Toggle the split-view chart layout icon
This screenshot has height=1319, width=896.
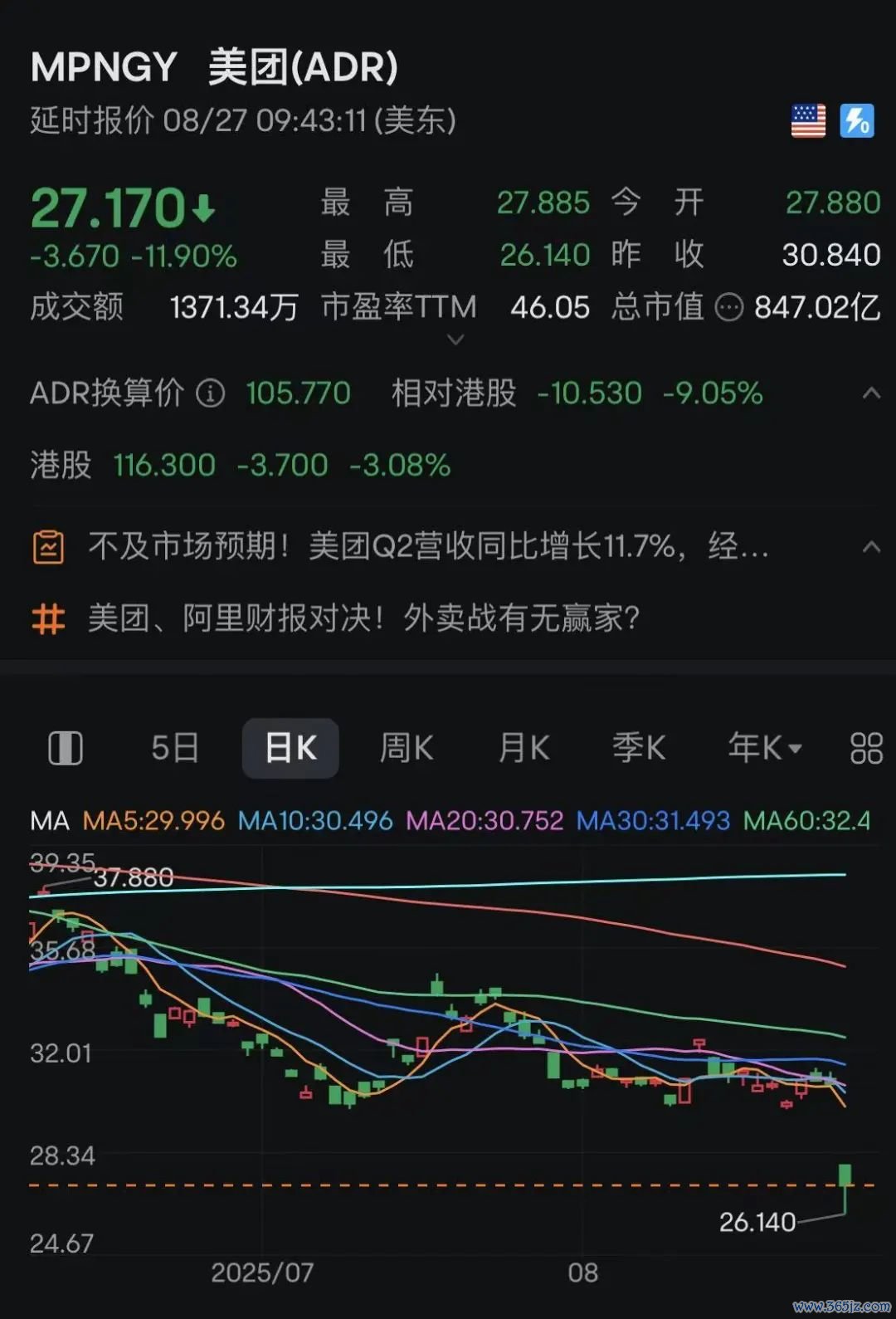(x=66, y=748)
